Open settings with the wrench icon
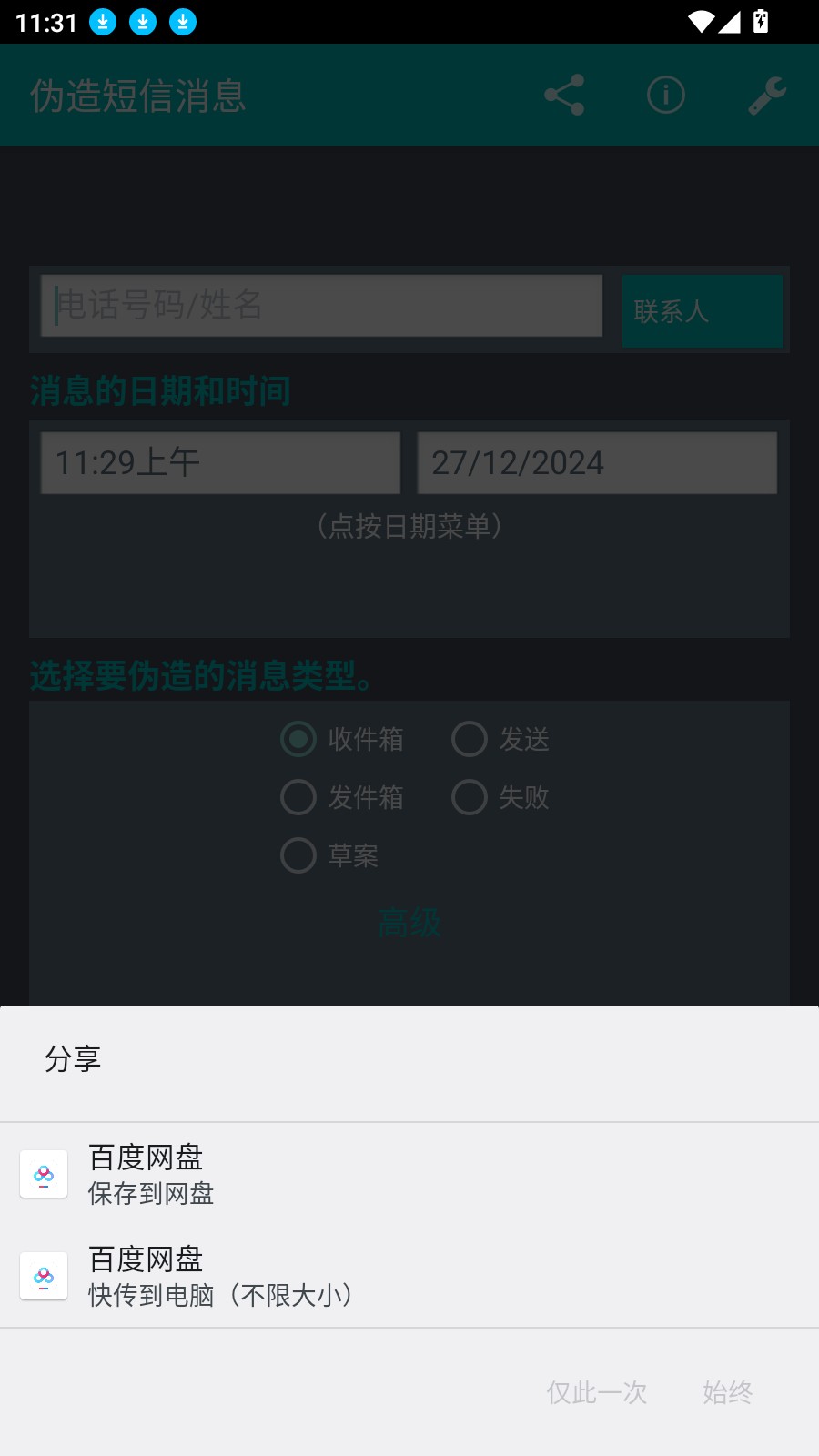The image size is (819, 1456). coord(767,95)
